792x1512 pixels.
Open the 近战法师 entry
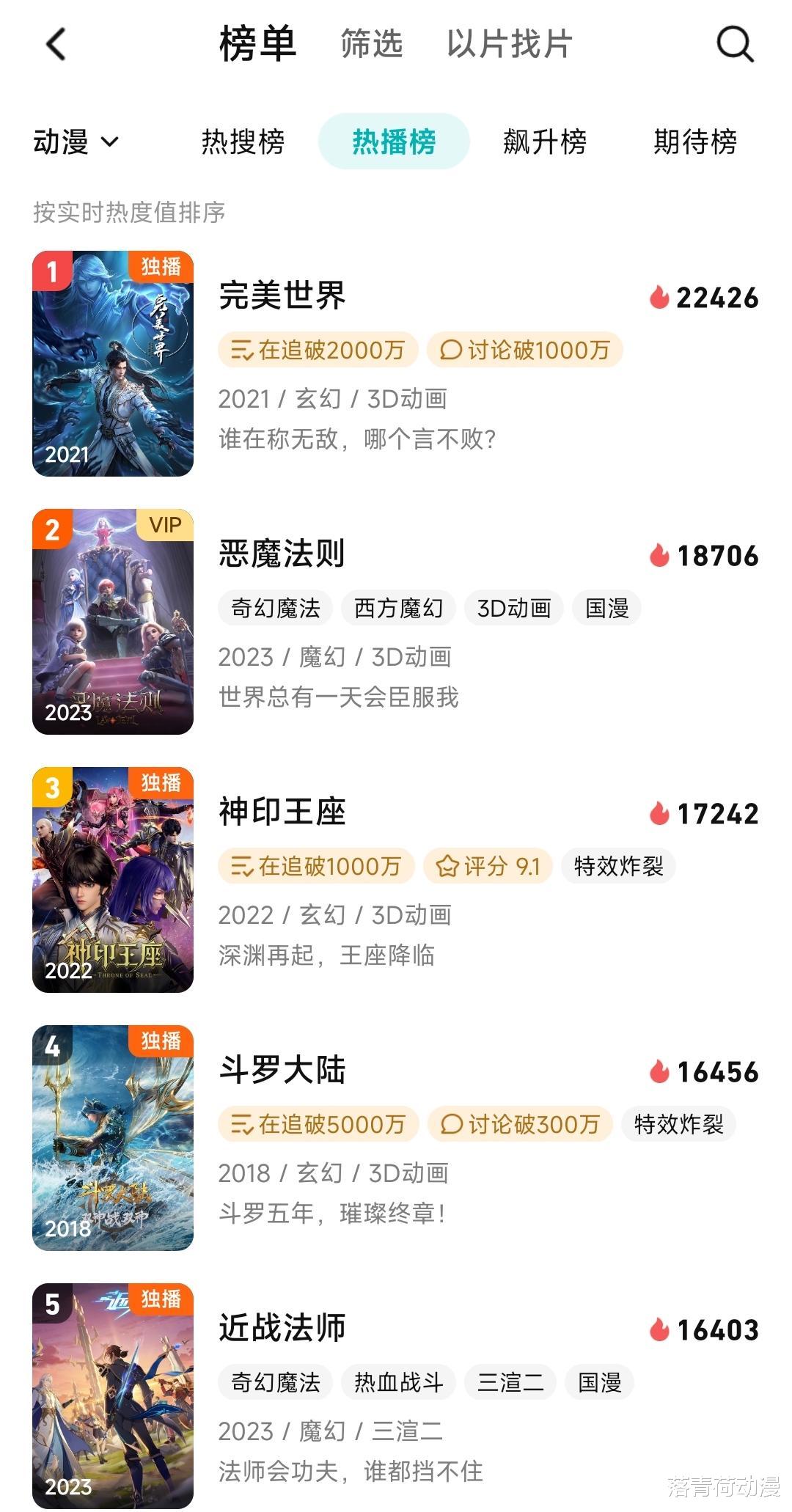click(396, 1396)
